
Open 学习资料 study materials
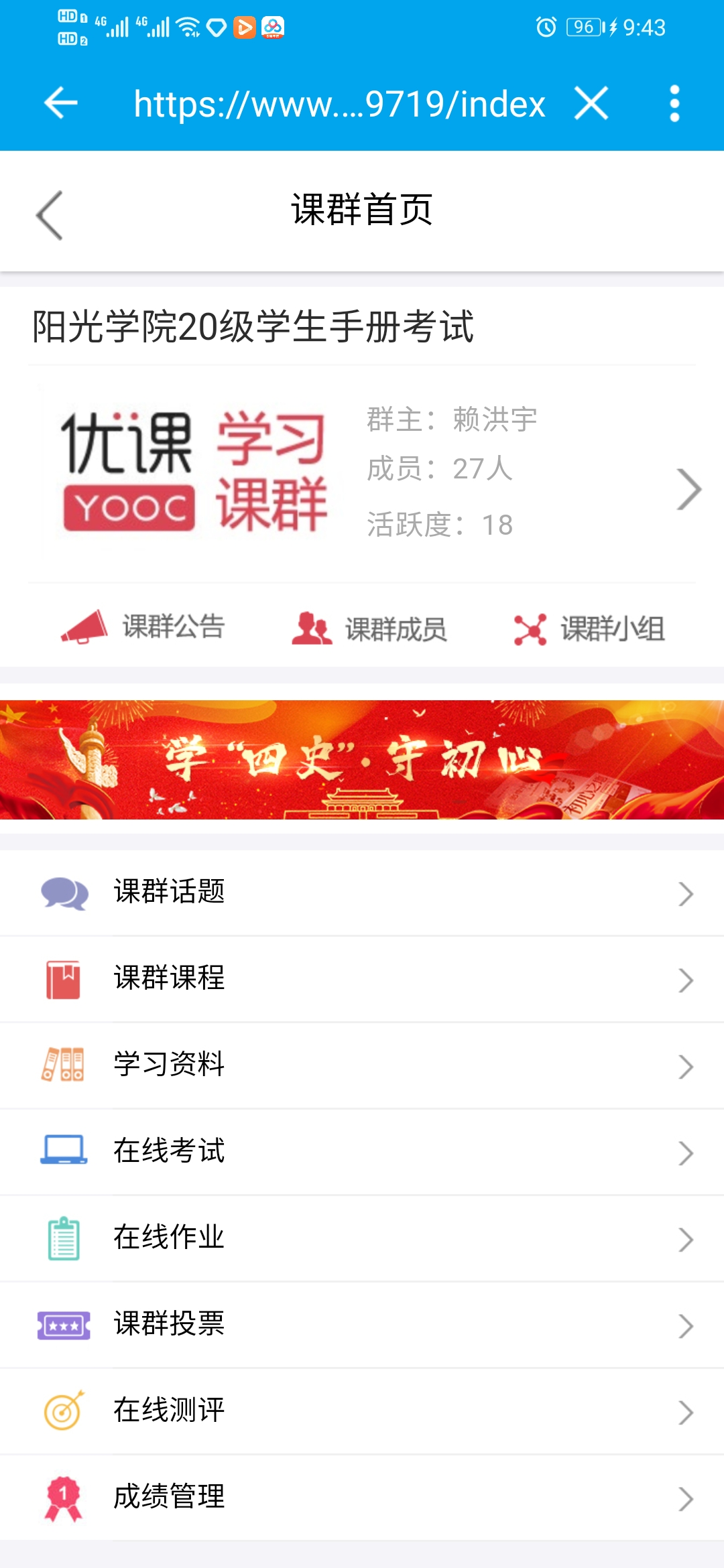click(x=362, y=1065)
